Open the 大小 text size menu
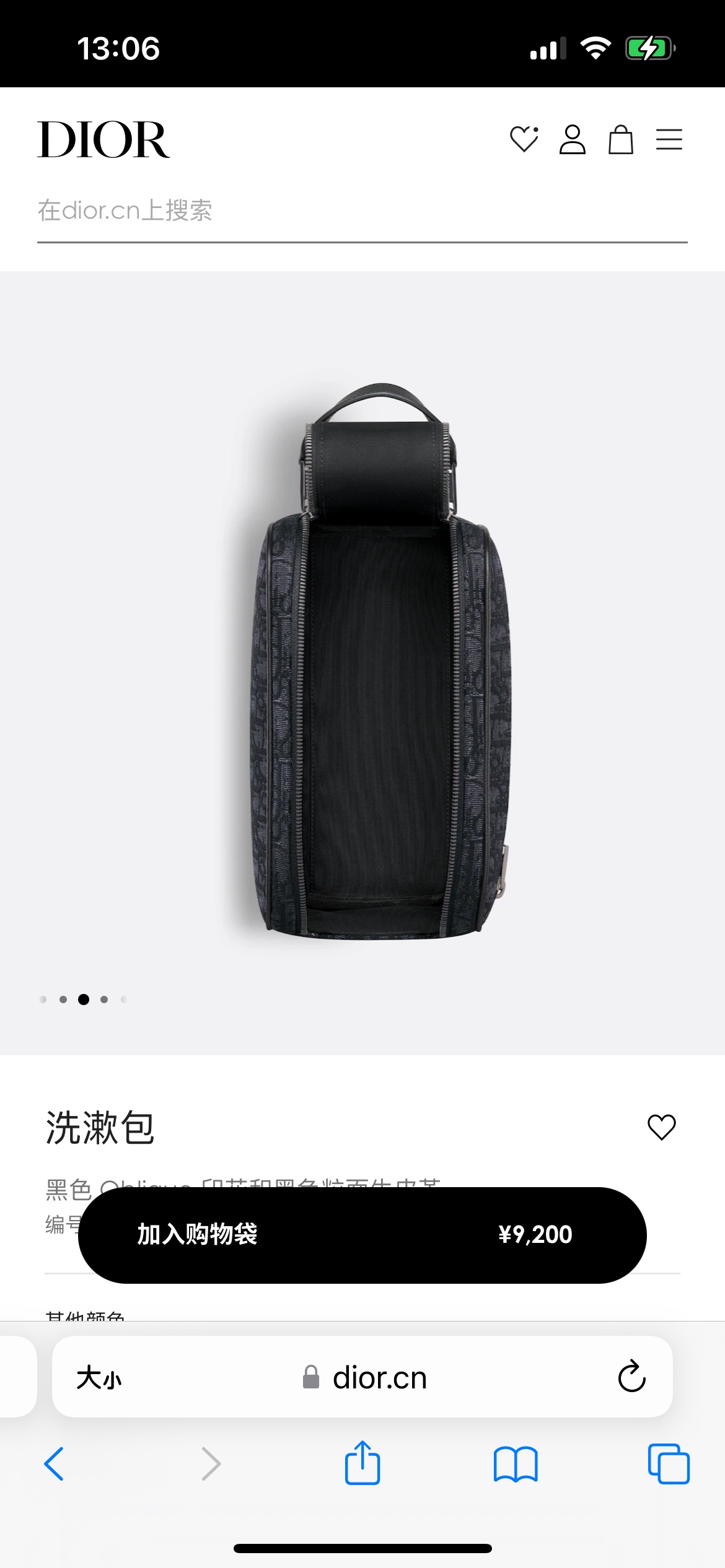This screenshot has width=725, height=1568. coord(99,1379)
